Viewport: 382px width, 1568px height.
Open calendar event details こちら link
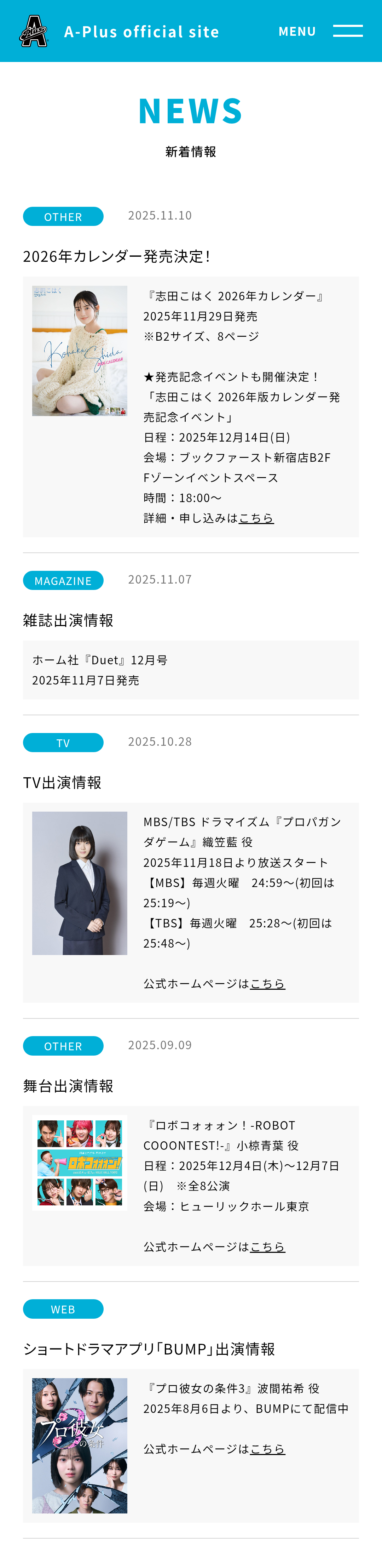(256, 518)
